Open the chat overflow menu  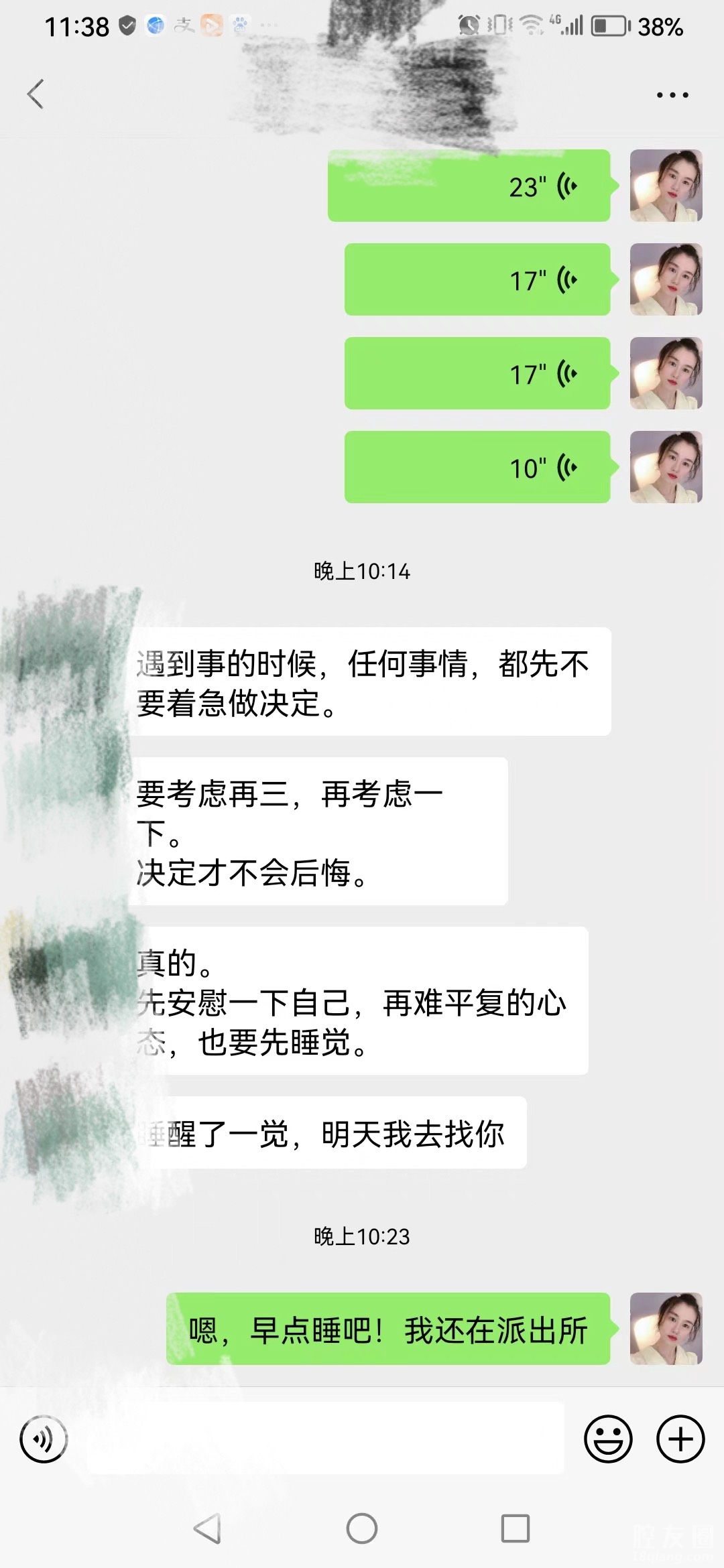click(x=672, y=95)
